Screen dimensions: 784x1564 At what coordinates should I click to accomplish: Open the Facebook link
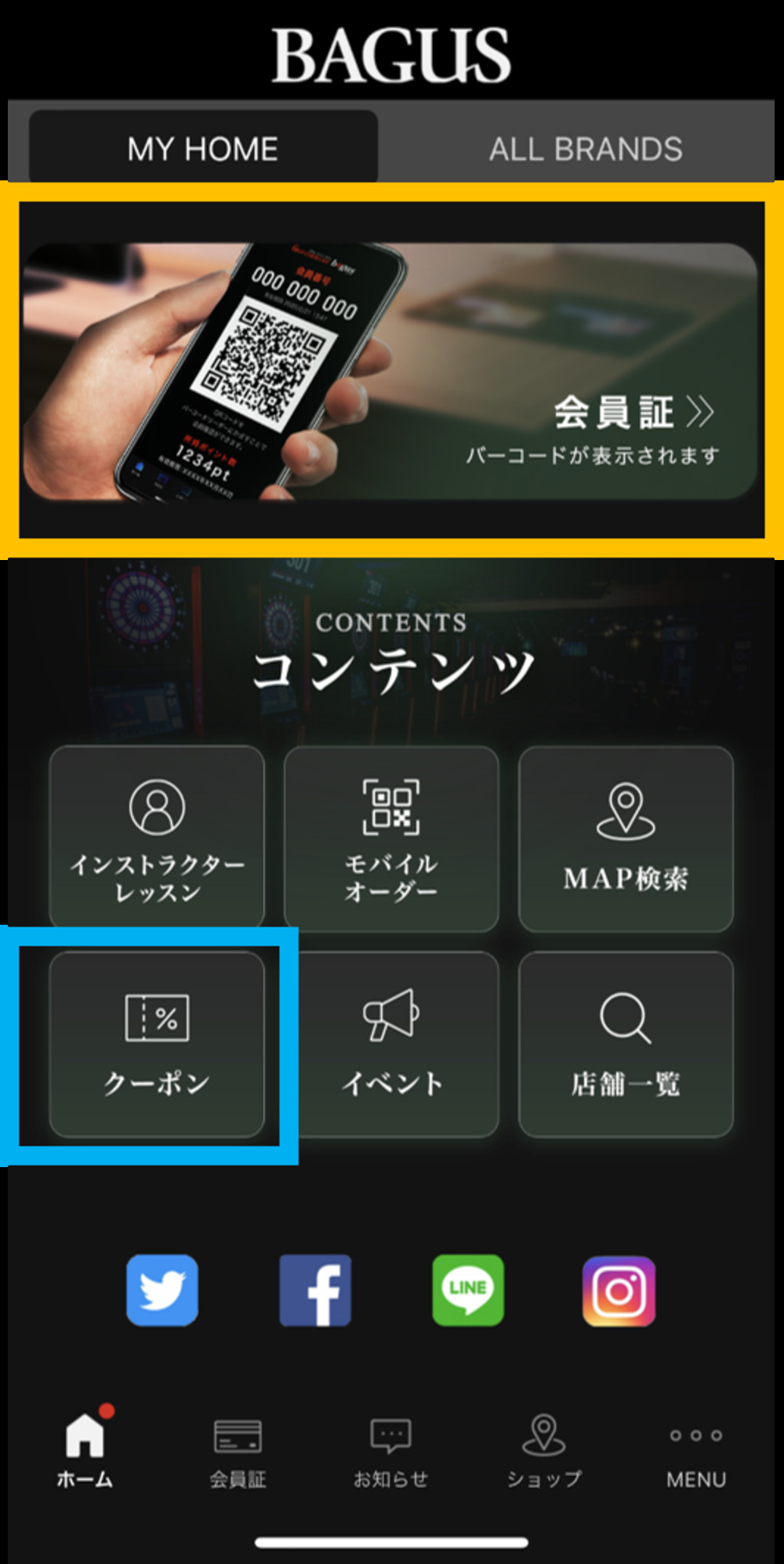point(315,1290)
